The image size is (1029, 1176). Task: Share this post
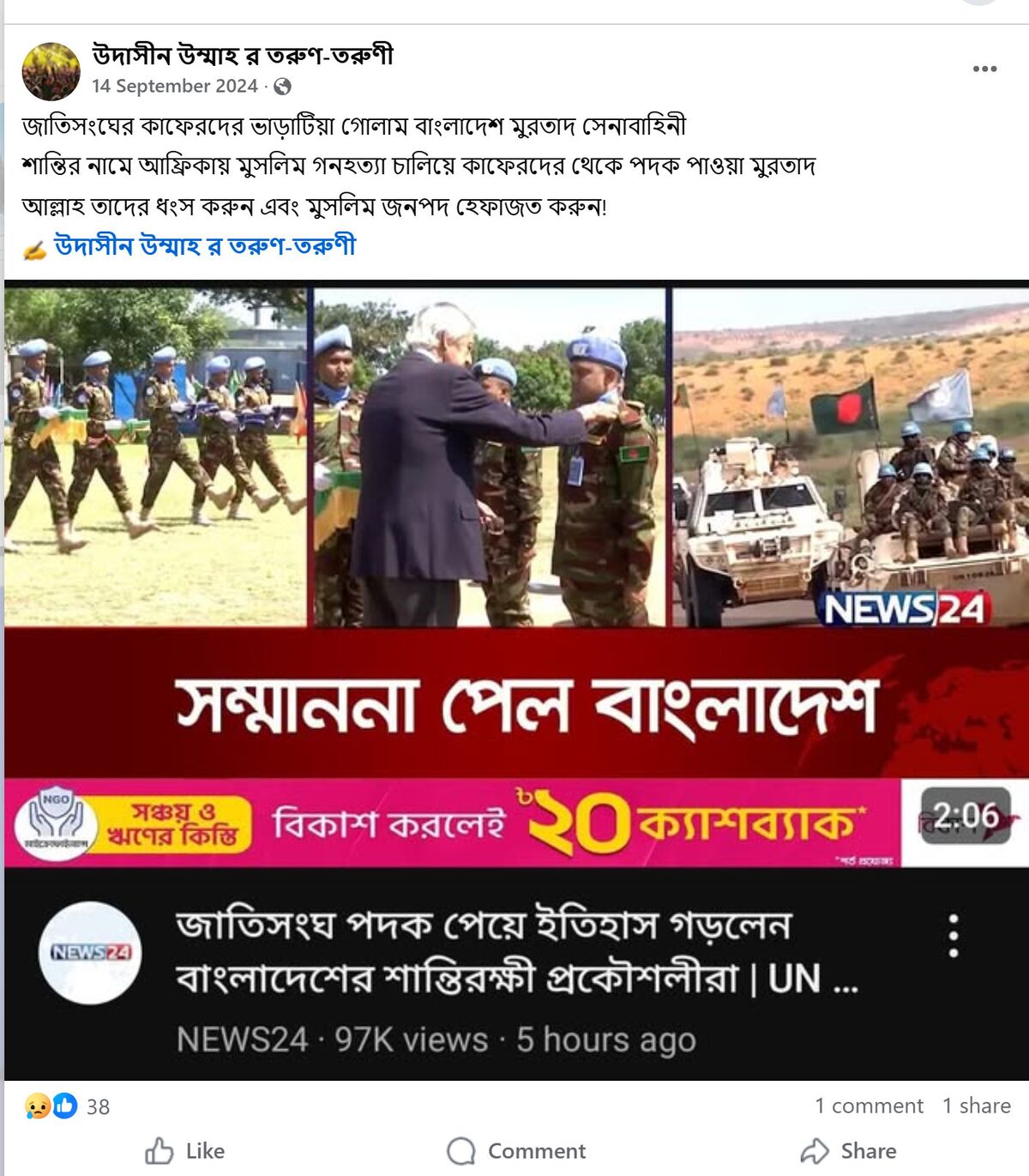click(848, 1151)
